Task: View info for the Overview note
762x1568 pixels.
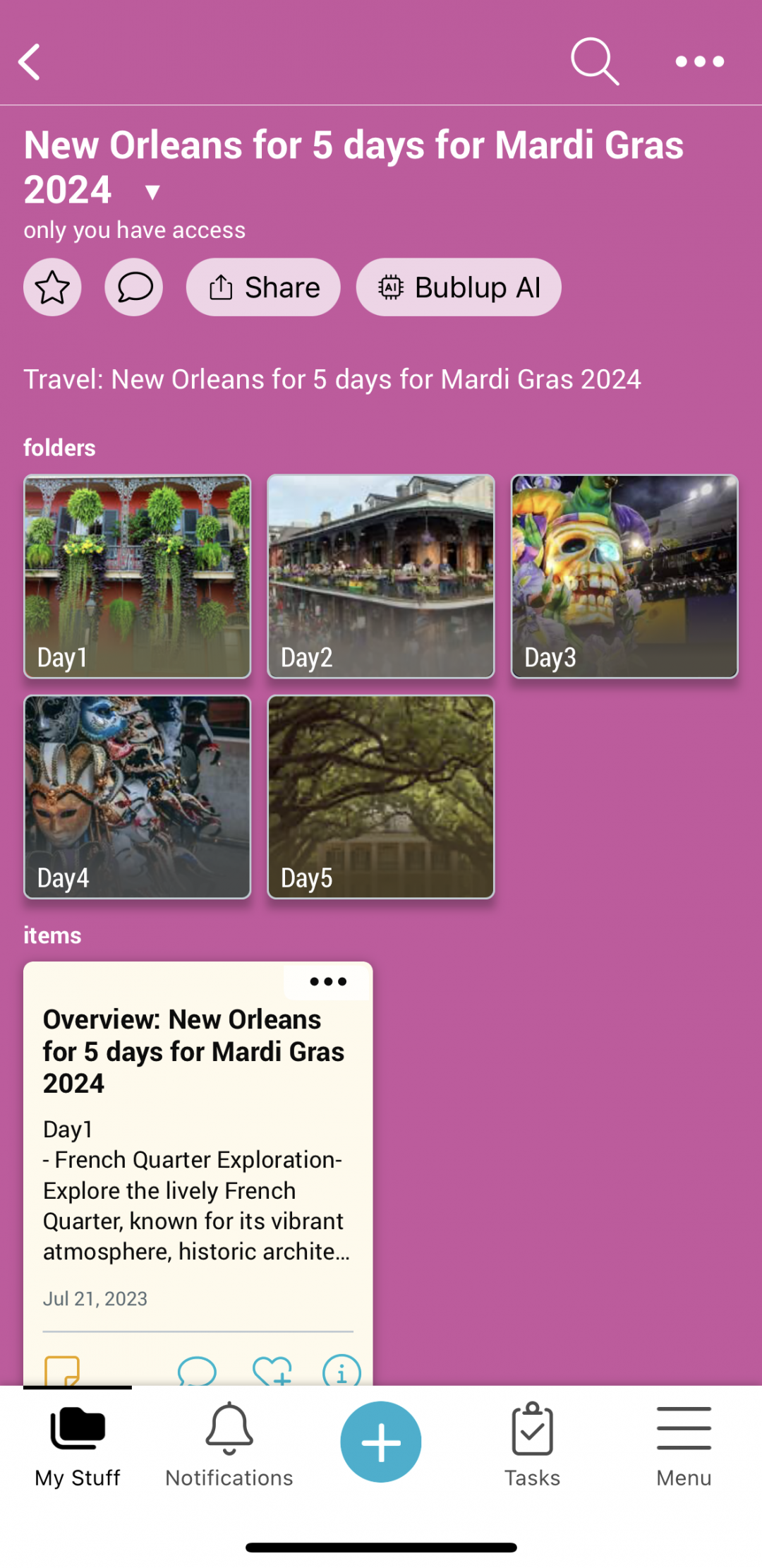Action: (x=341, y=1372)
